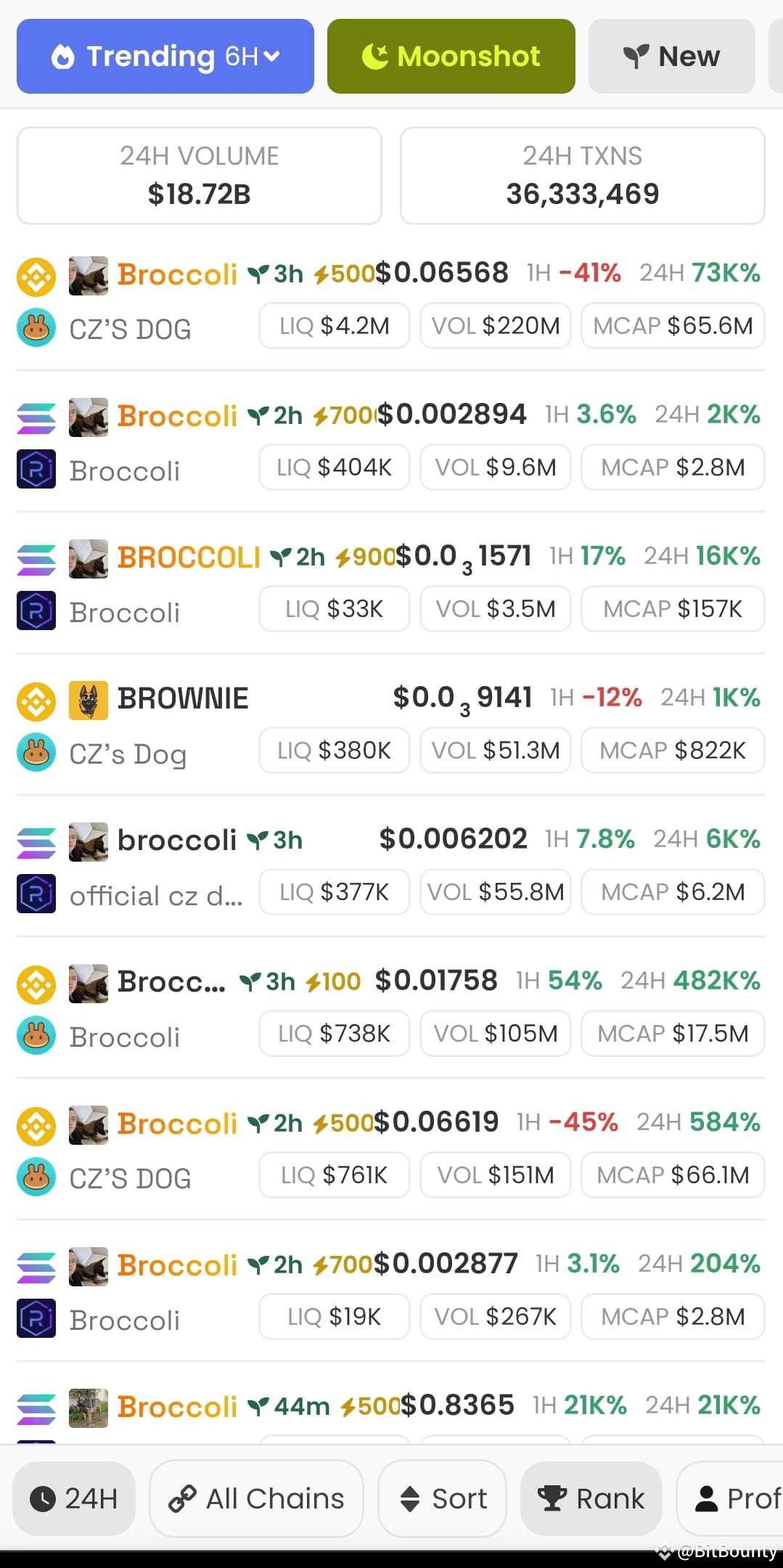
Task: Open the Sort options selector
Action: tap(441, 1498)
